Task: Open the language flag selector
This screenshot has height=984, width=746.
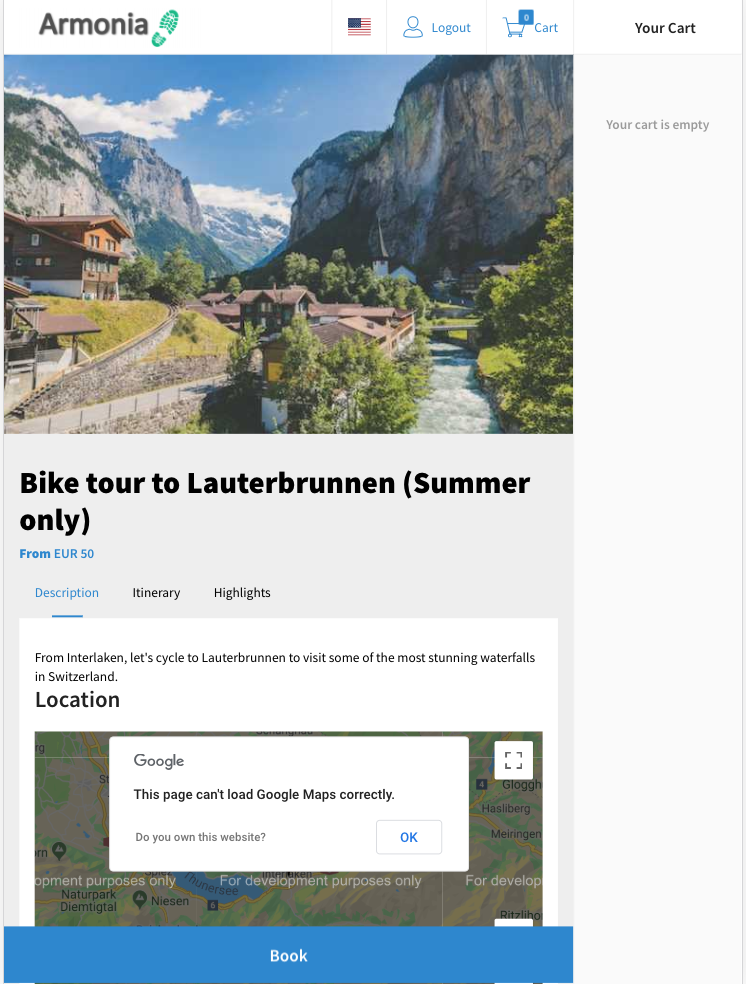Action: [x=359, y=27]
